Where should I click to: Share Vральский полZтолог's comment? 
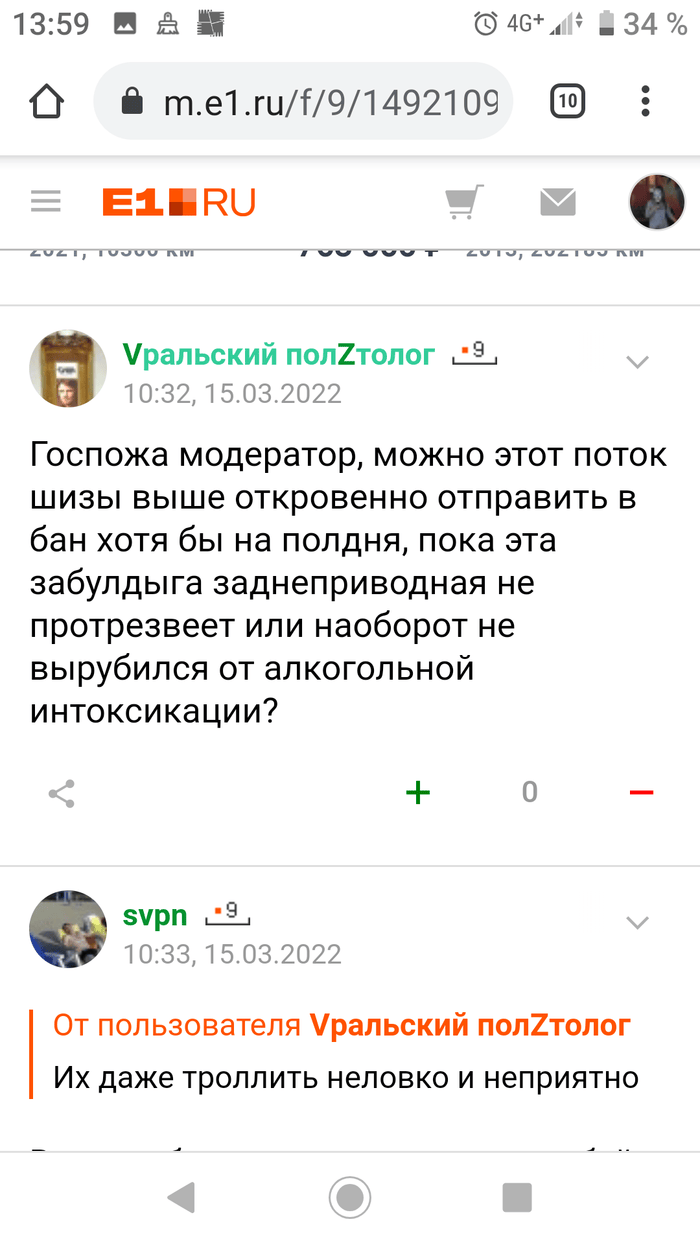(x=62, y=793)
